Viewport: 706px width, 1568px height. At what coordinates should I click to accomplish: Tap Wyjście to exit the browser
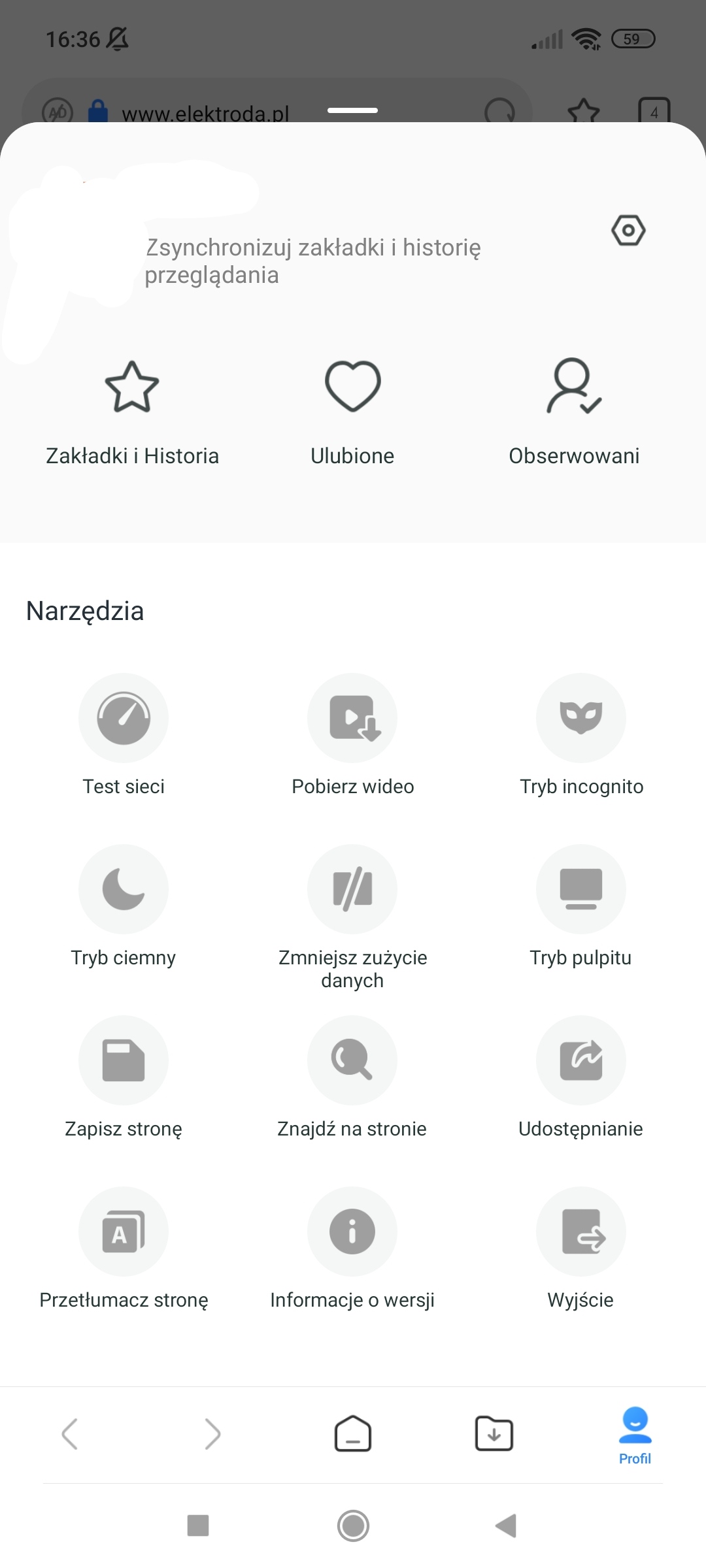coord(581,1232)
